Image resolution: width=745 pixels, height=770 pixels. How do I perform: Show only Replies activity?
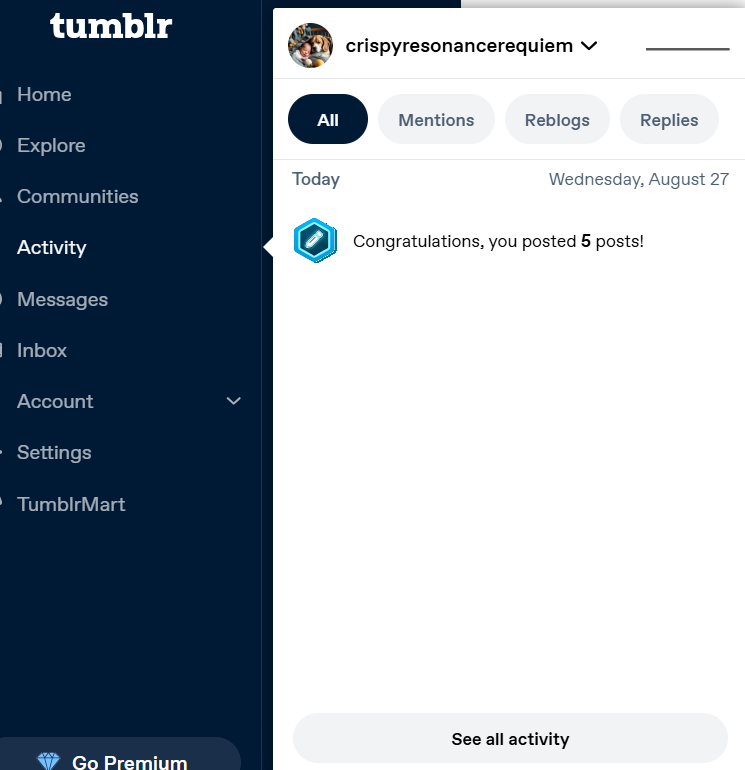pos(669,120)
